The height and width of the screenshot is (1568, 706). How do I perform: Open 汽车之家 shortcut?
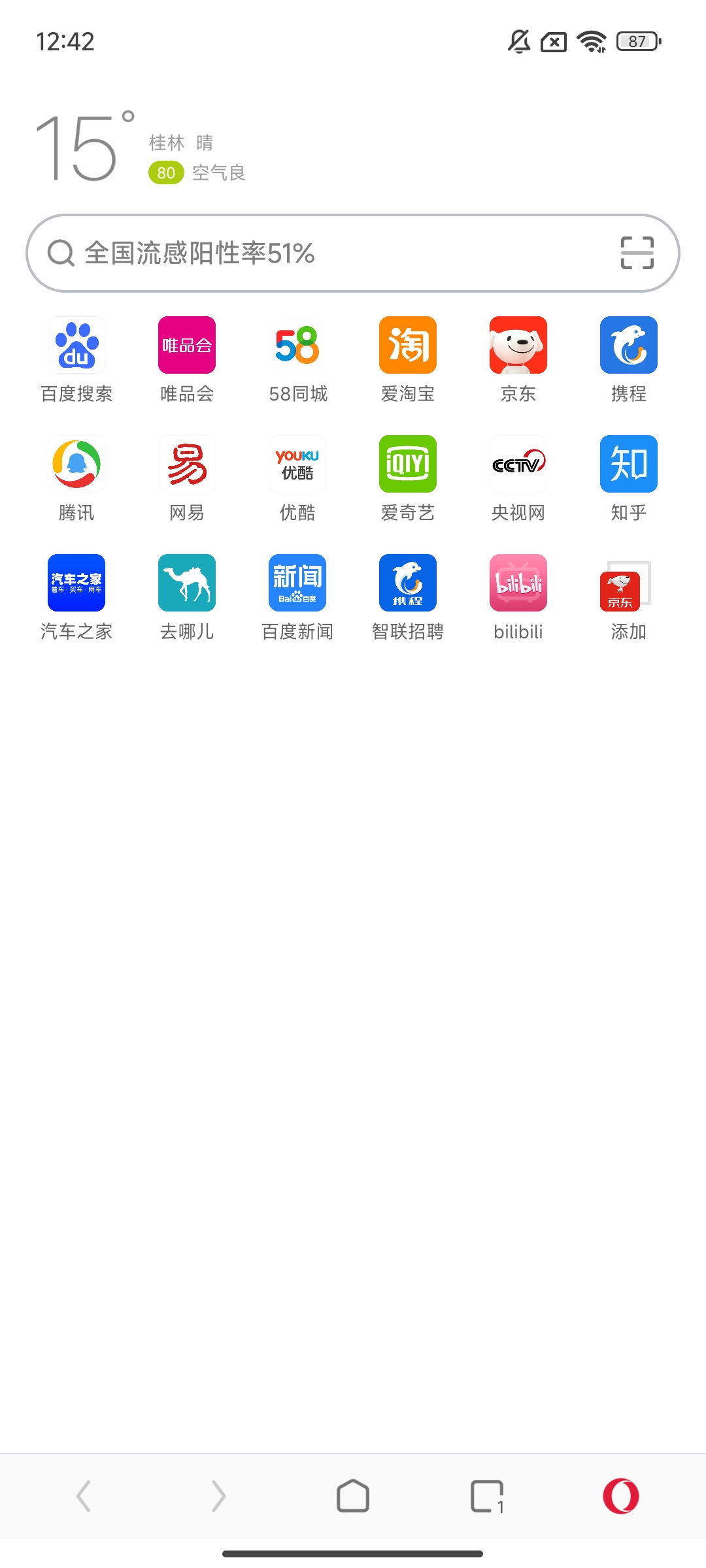click(x=76, y=583)
